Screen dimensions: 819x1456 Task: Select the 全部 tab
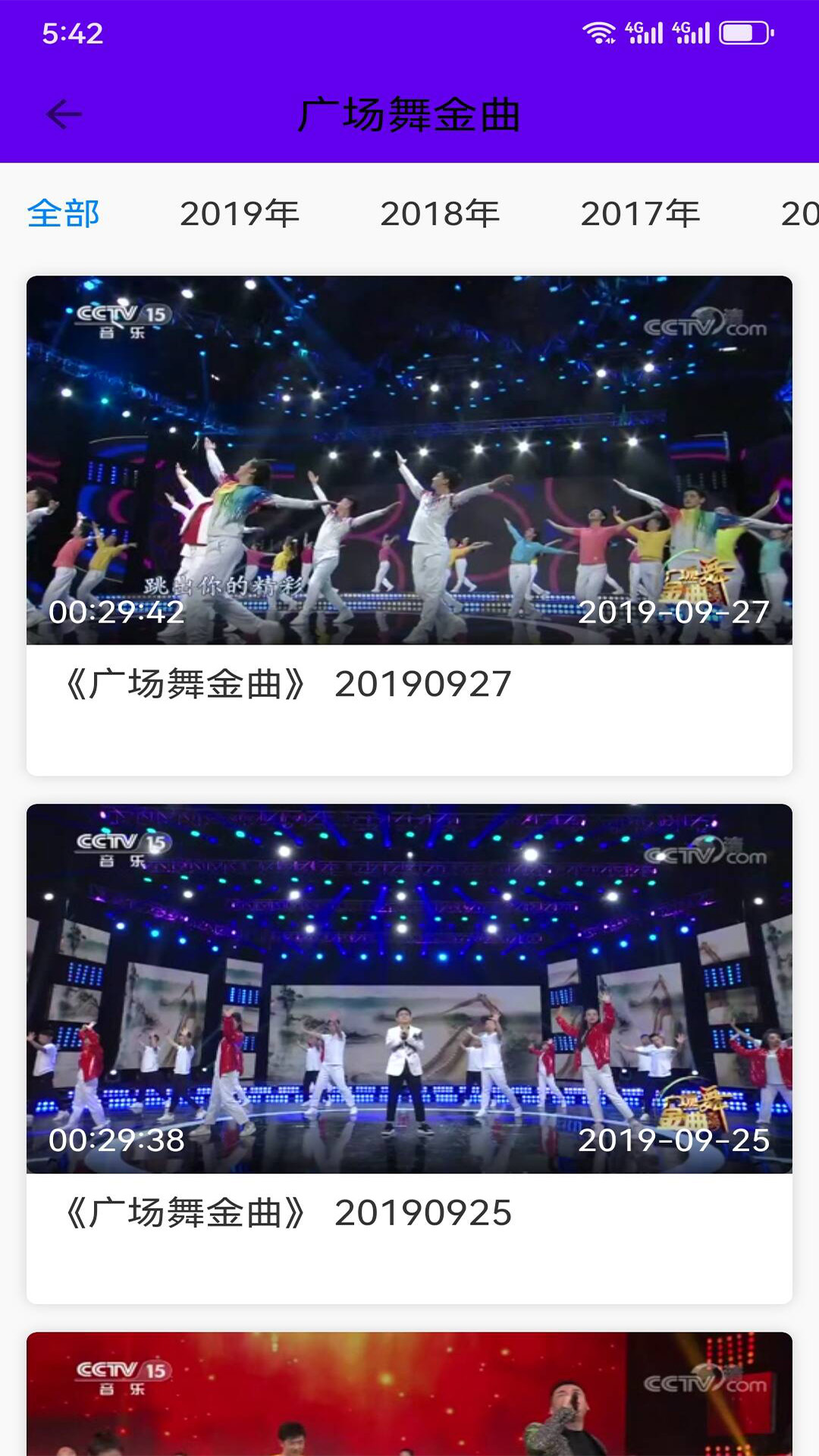(64, 214)
